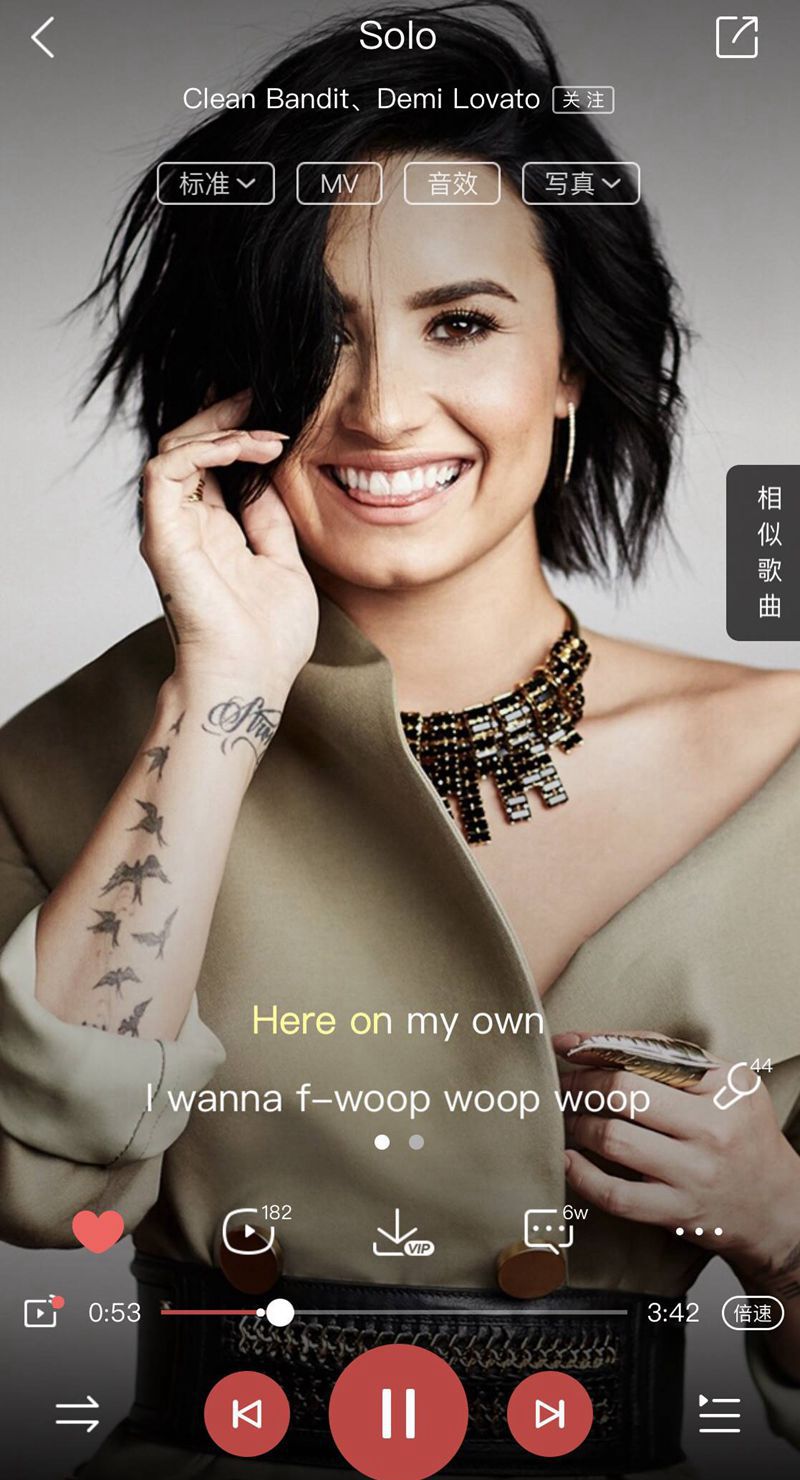Open 音效 sound effects settings
This screenshot has height=1480, width=800.
coord(452,184)
